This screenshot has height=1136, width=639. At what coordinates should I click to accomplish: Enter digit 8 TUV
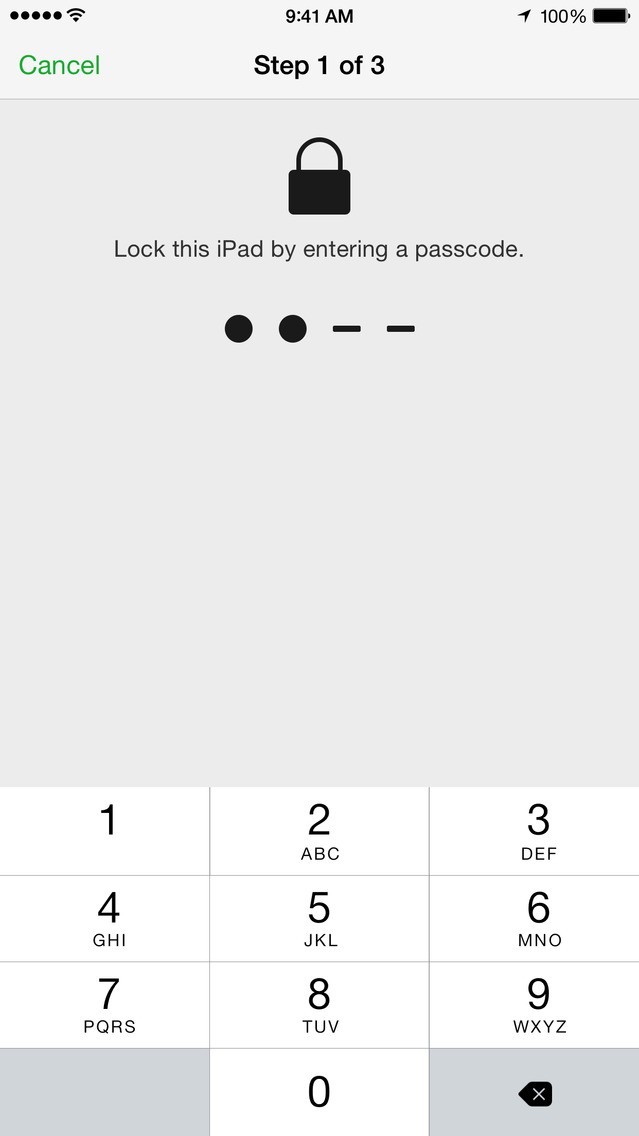click(x=320, y=1005)
